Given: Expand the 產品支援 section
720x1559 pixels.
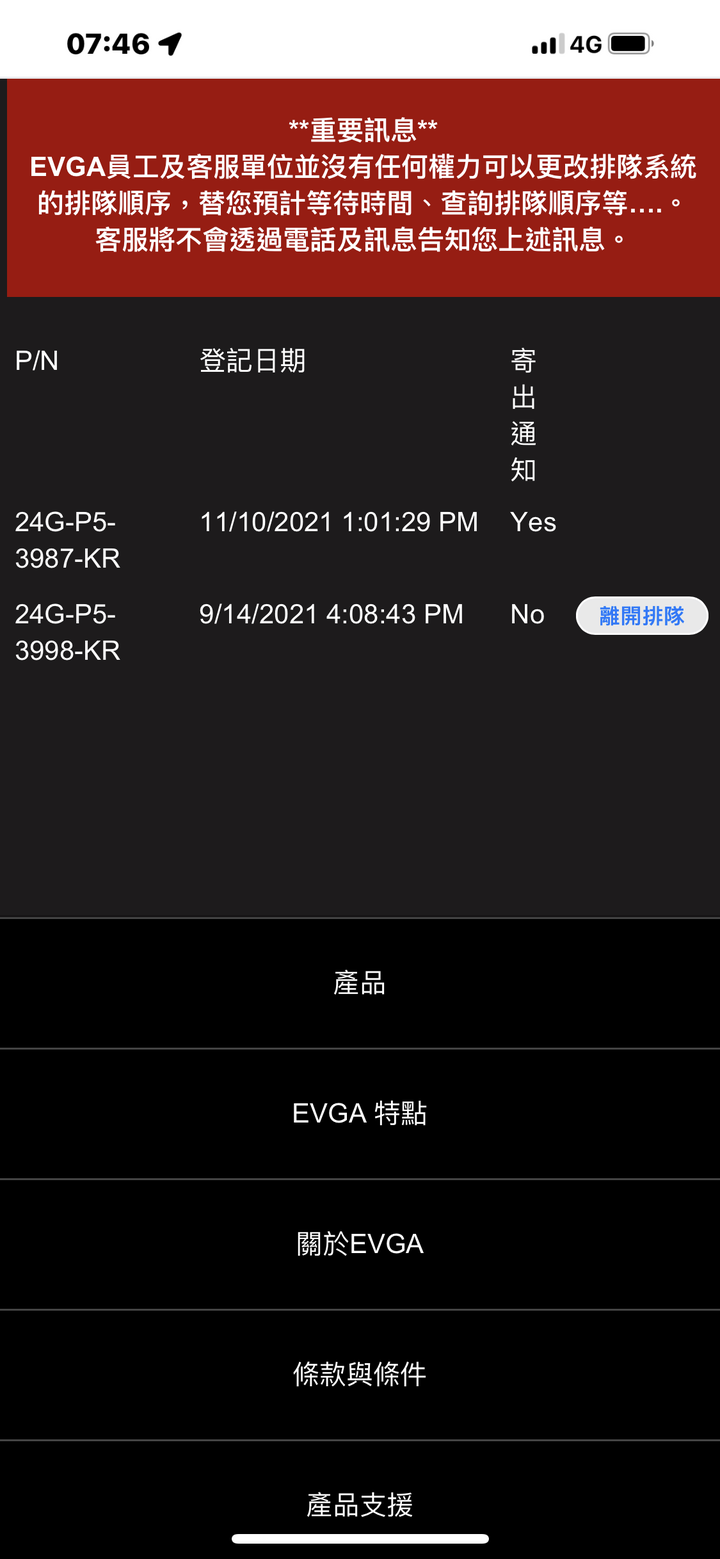Looking at the screenshot, I should coord(360,1500).
